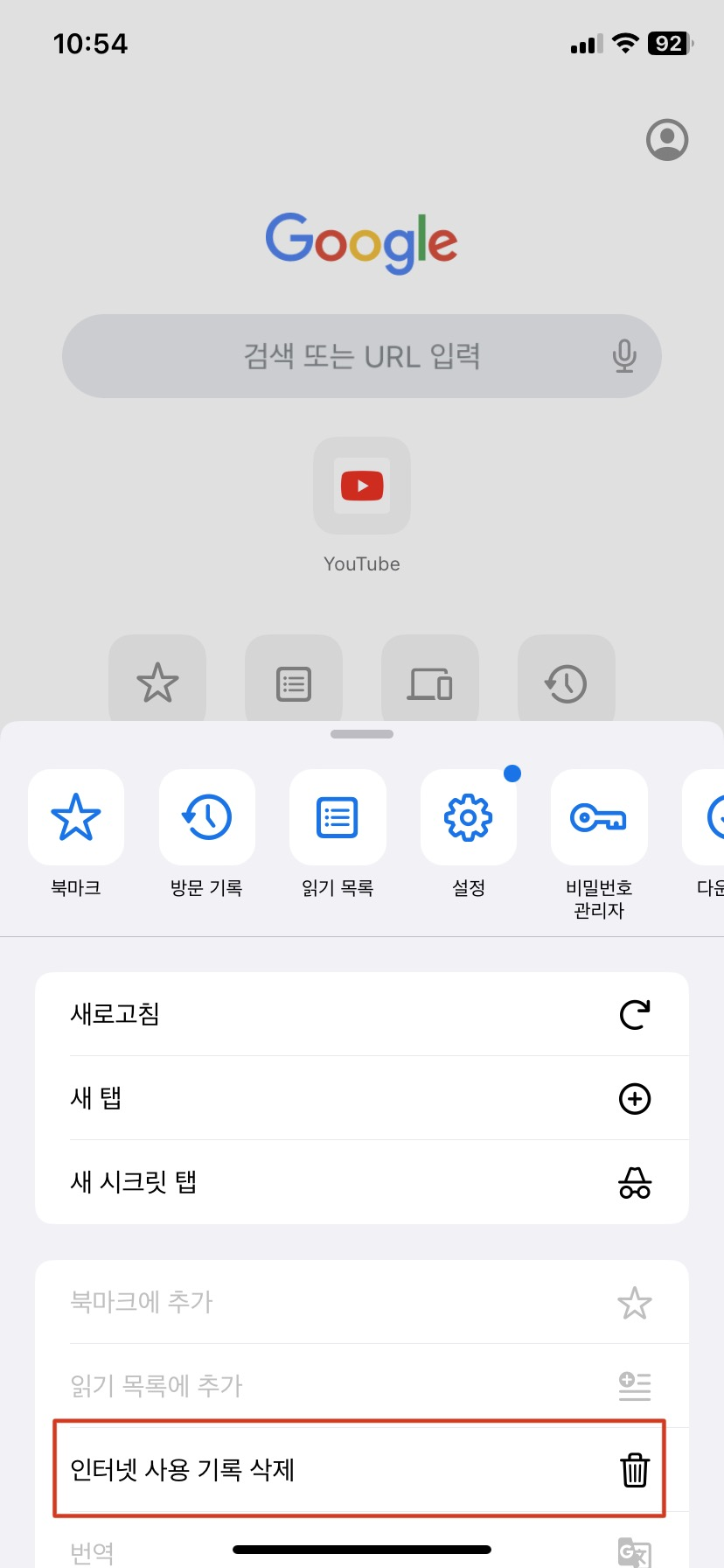The height and width of the screenshot is (1568, 724).
Task: Open 비밀번호 관리자 key icon
Action: tap(599, 816)
